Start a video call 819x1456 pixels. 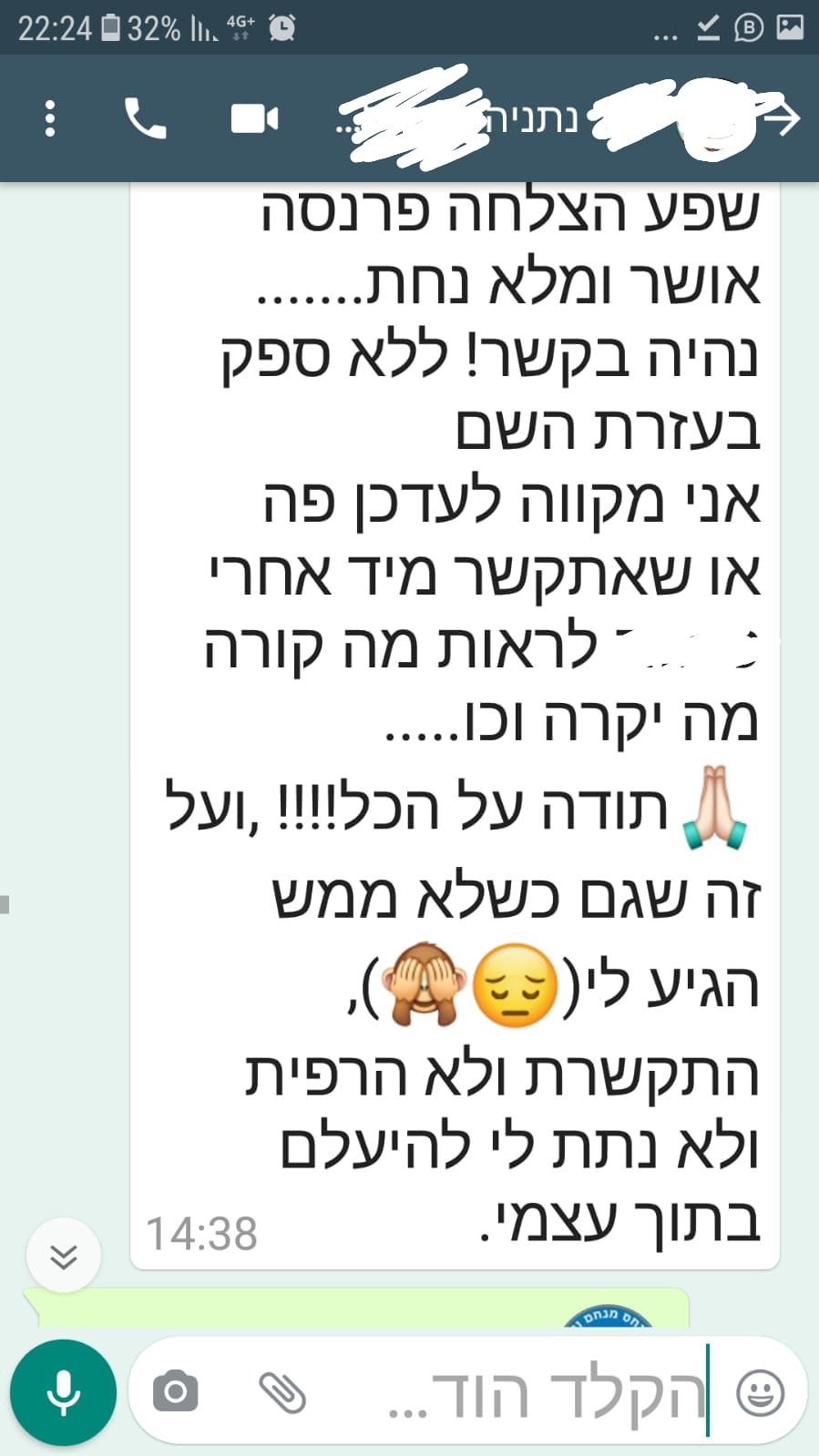[254, 118]
